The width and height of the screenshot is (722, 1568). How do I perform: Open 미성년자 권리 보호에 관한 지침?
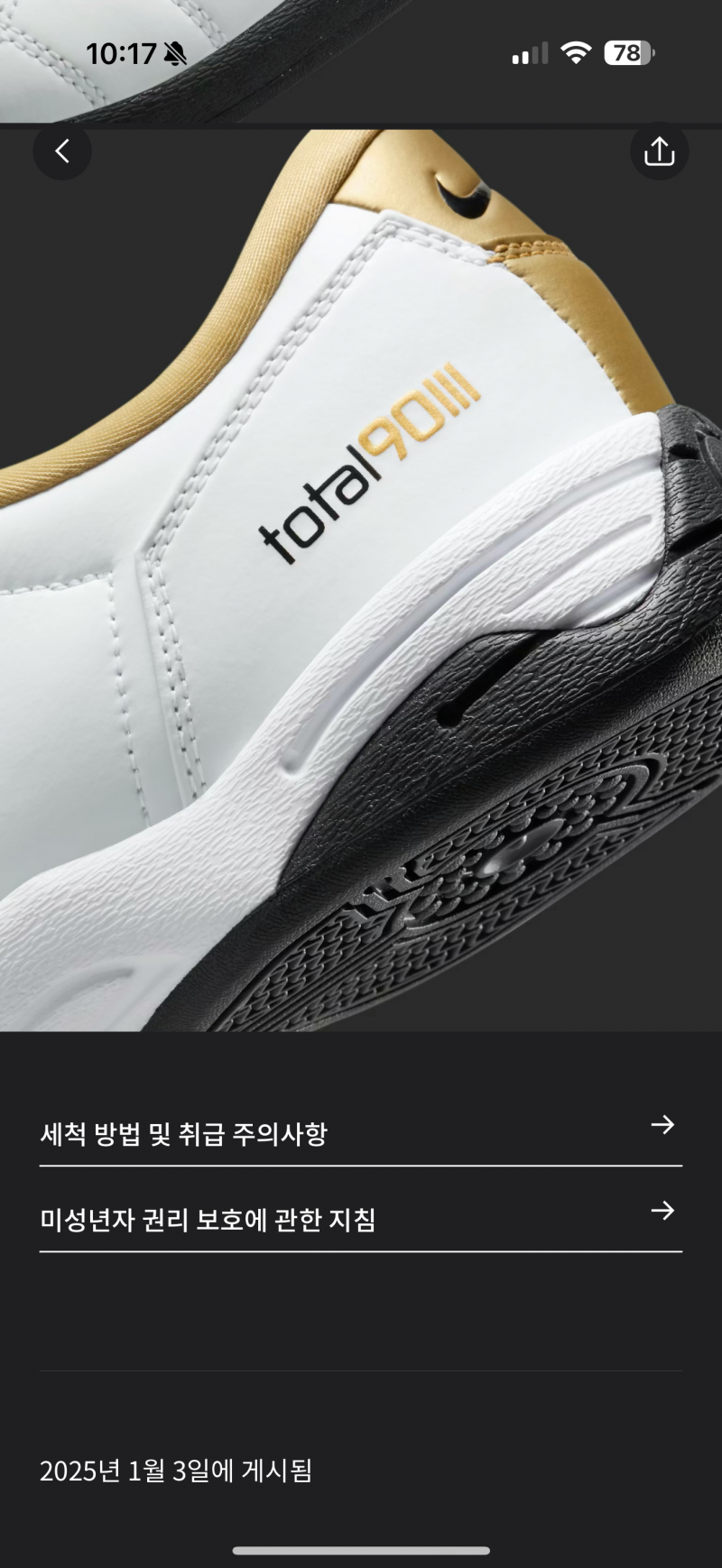[x=360, y=1219]
